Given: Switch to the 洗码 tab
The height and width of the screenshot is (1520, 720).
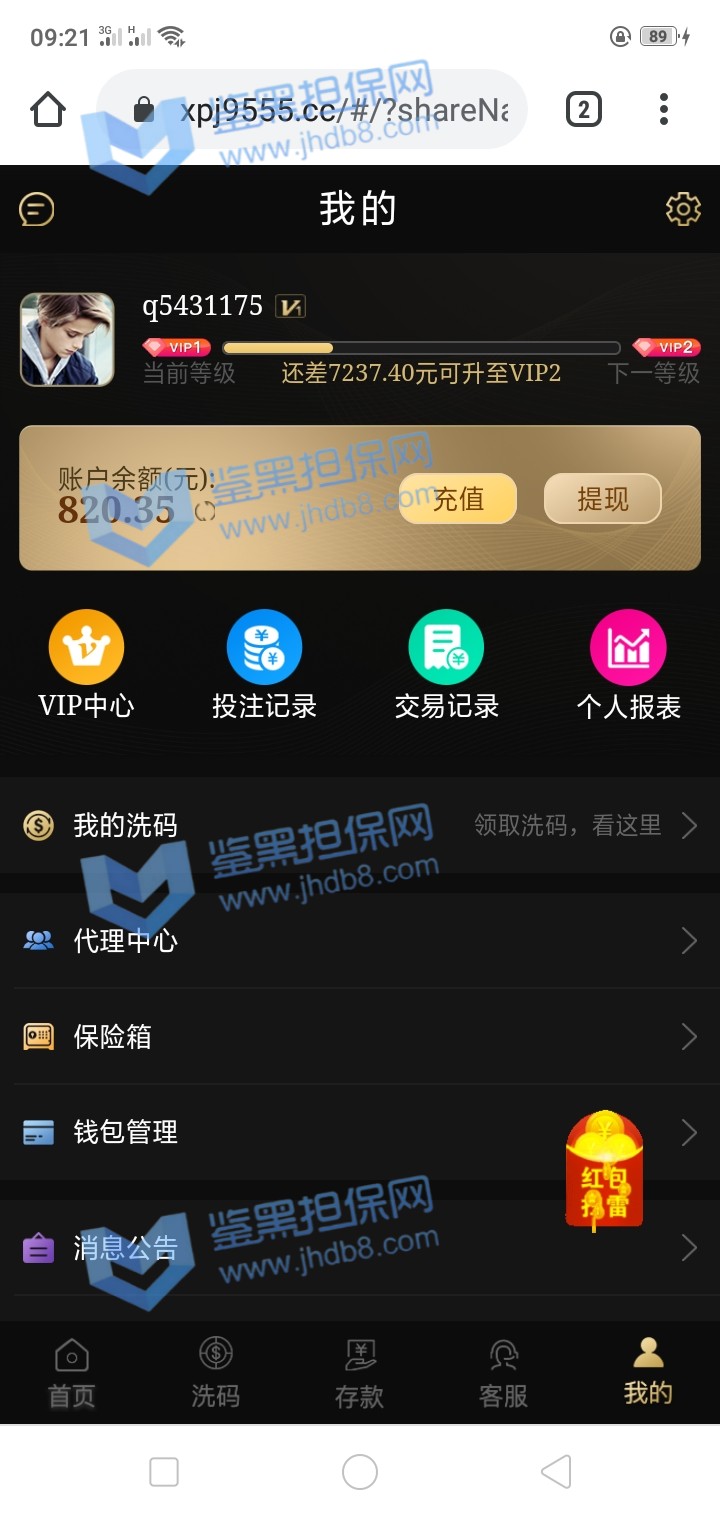Looking at the screenshot, I should click(x=216, y=1373).
